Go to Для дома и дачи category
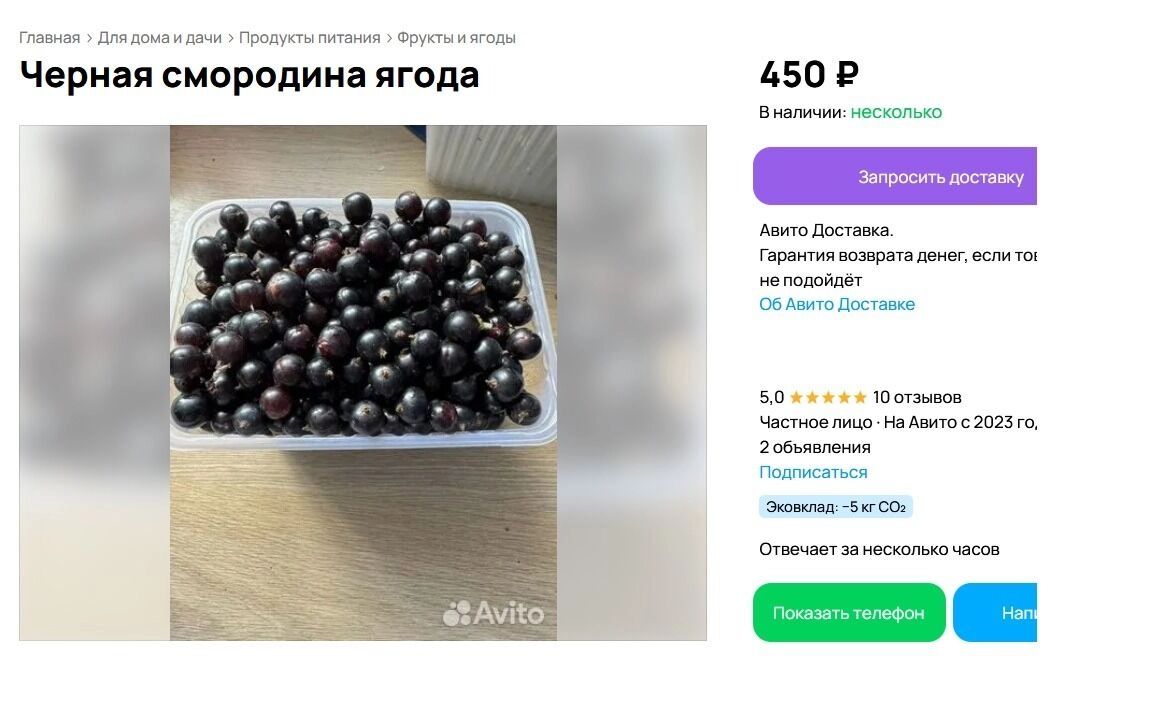Screen dimensions: 1171x721 coord(160,38)
